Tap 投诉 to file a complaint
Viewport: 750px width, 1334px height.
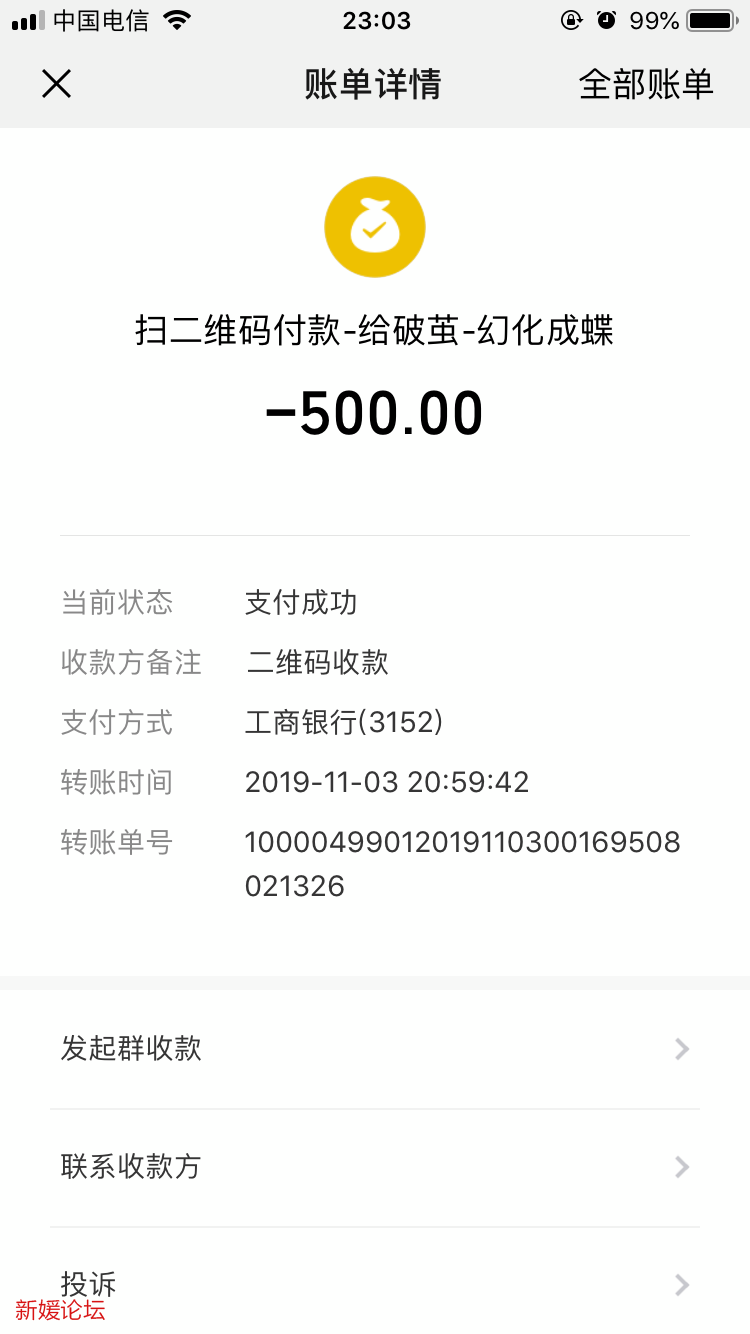pos(375,1284)
